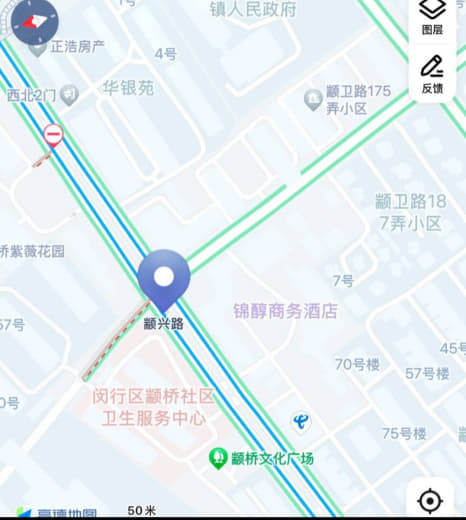
Task: Recenter map on my current location
Action: (430, 501)
